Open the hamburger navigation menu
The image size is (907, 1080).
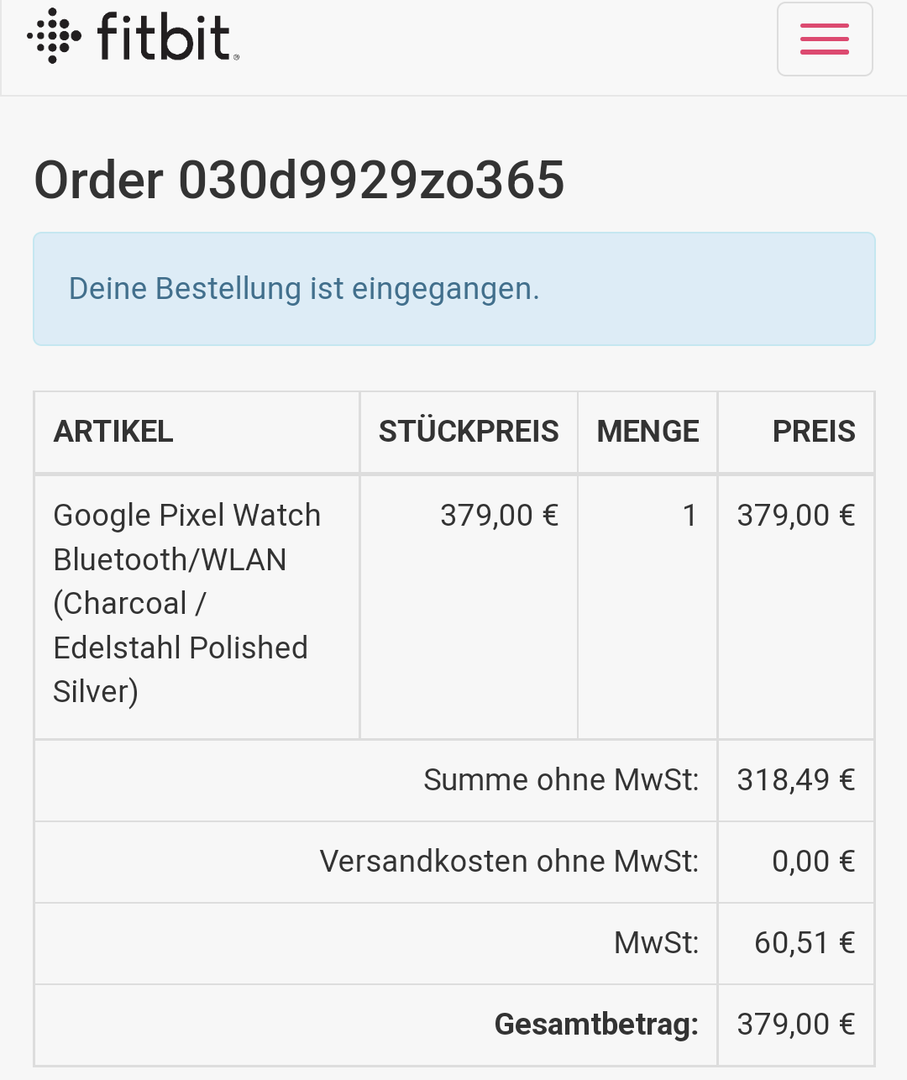coord(824,39)
